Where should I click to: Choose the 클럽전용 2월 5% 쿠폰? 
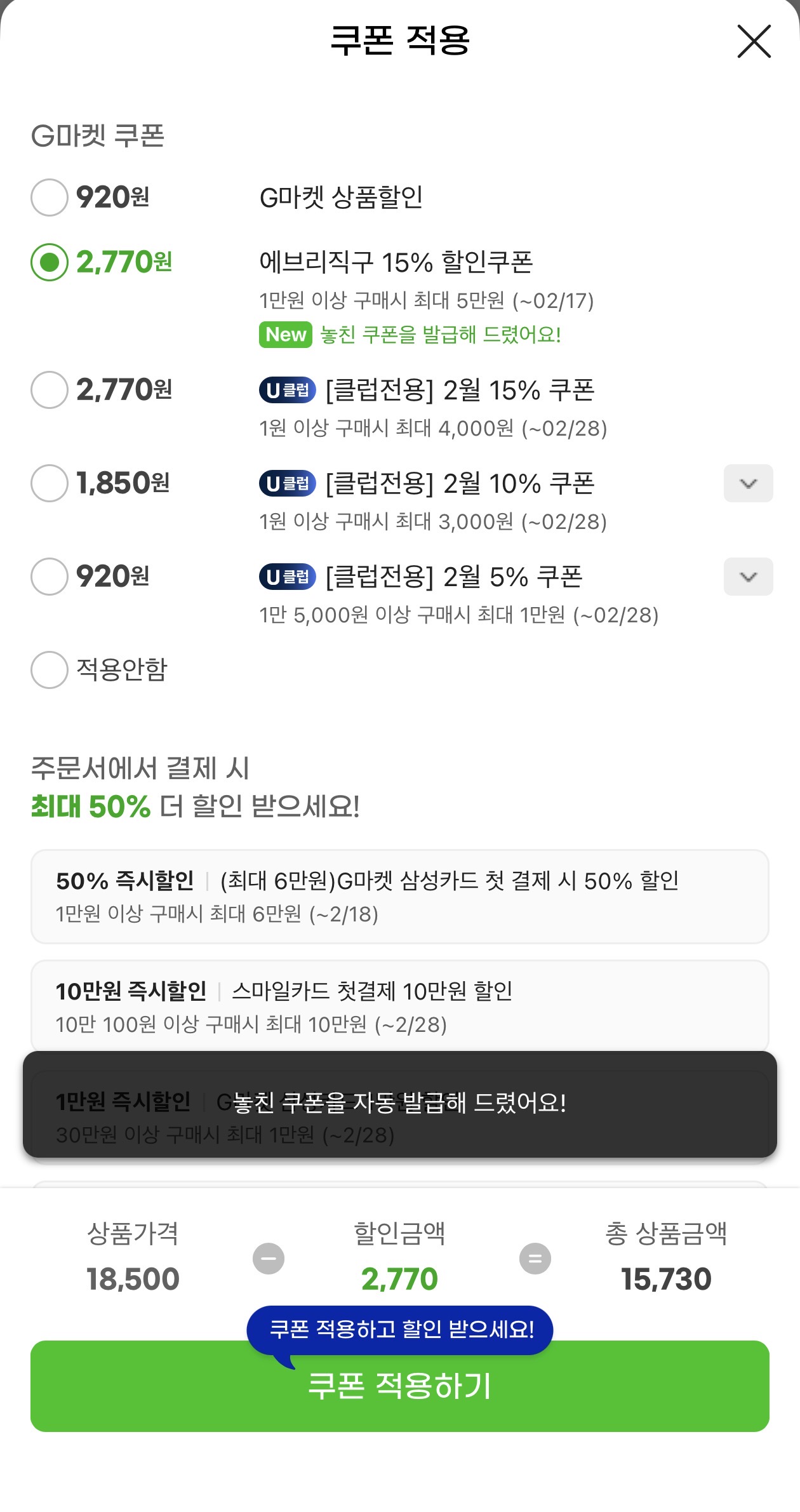50,577
